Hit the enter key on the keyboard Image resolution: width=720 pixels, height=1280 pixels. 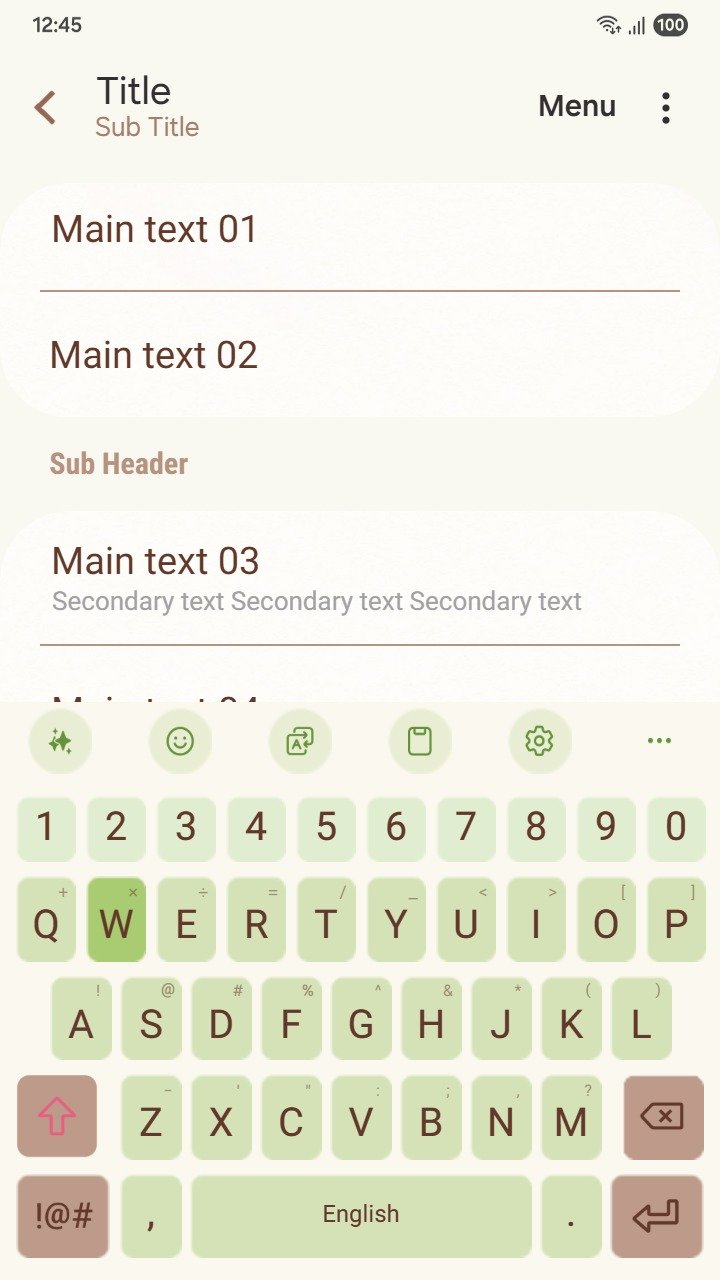coord(657,1216)
